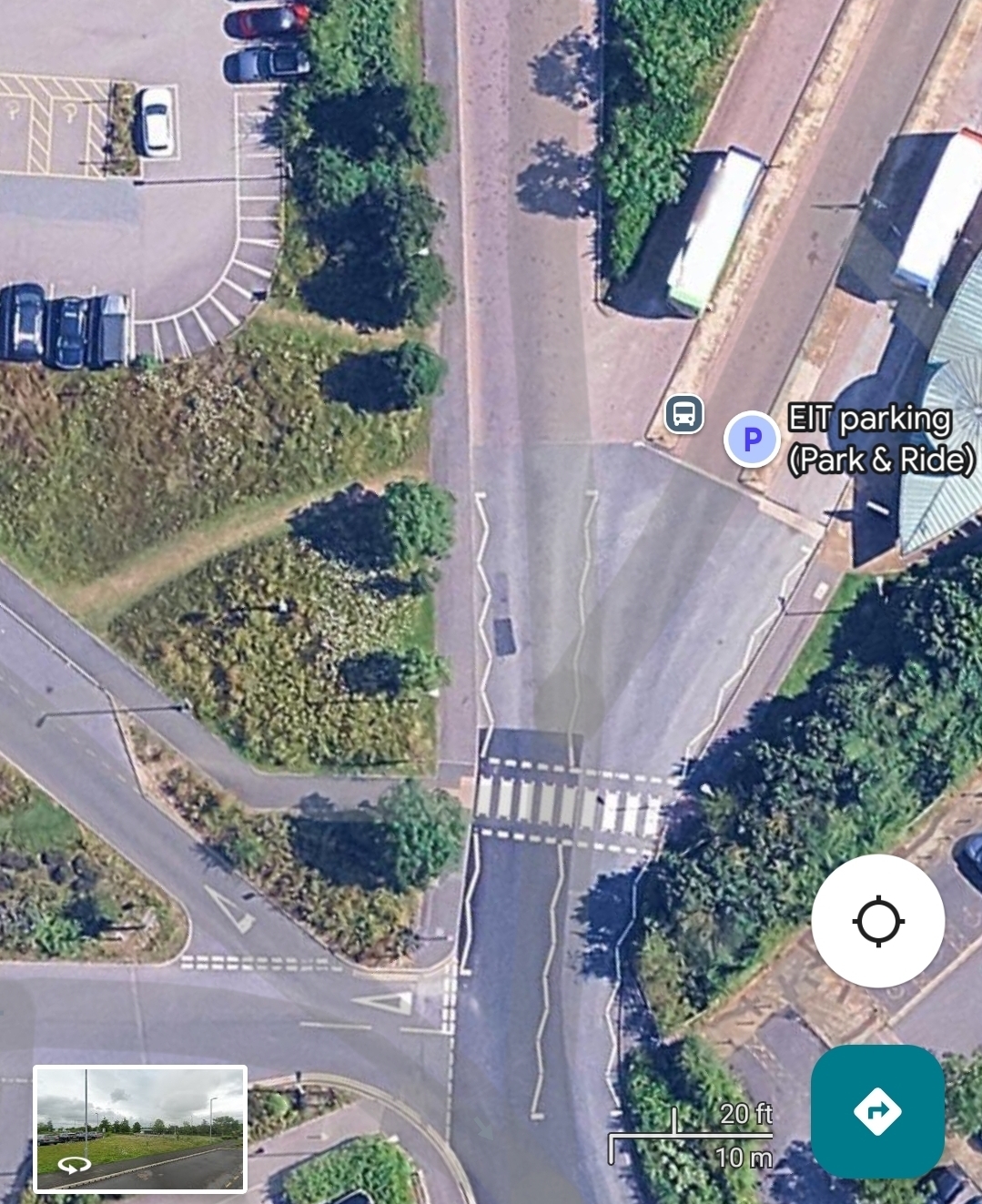Center the map on my location
Screen dimensions: 982x1204
point(877,921)
